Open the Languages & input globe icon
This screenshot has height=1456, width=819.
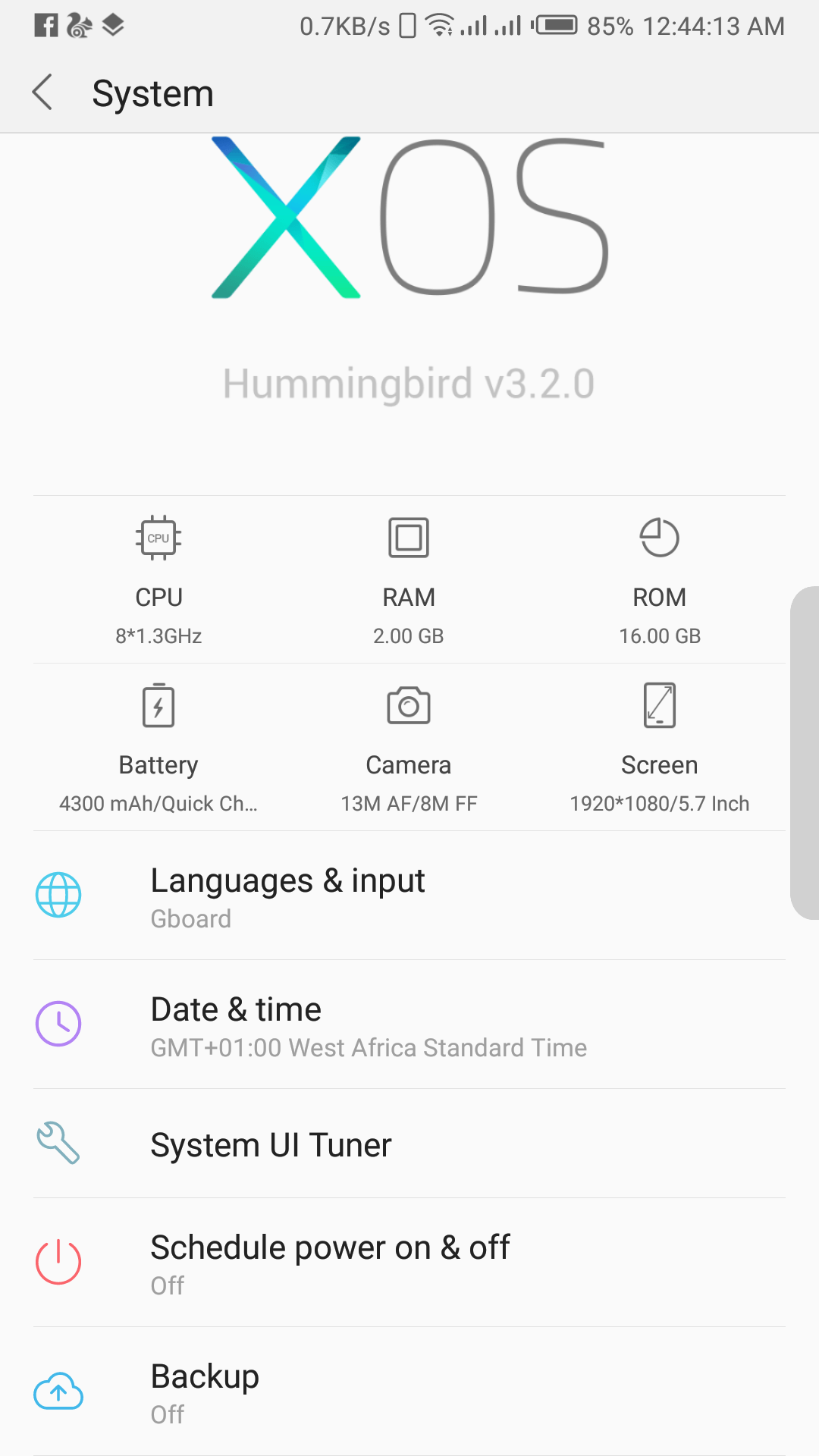coord(58,895)
